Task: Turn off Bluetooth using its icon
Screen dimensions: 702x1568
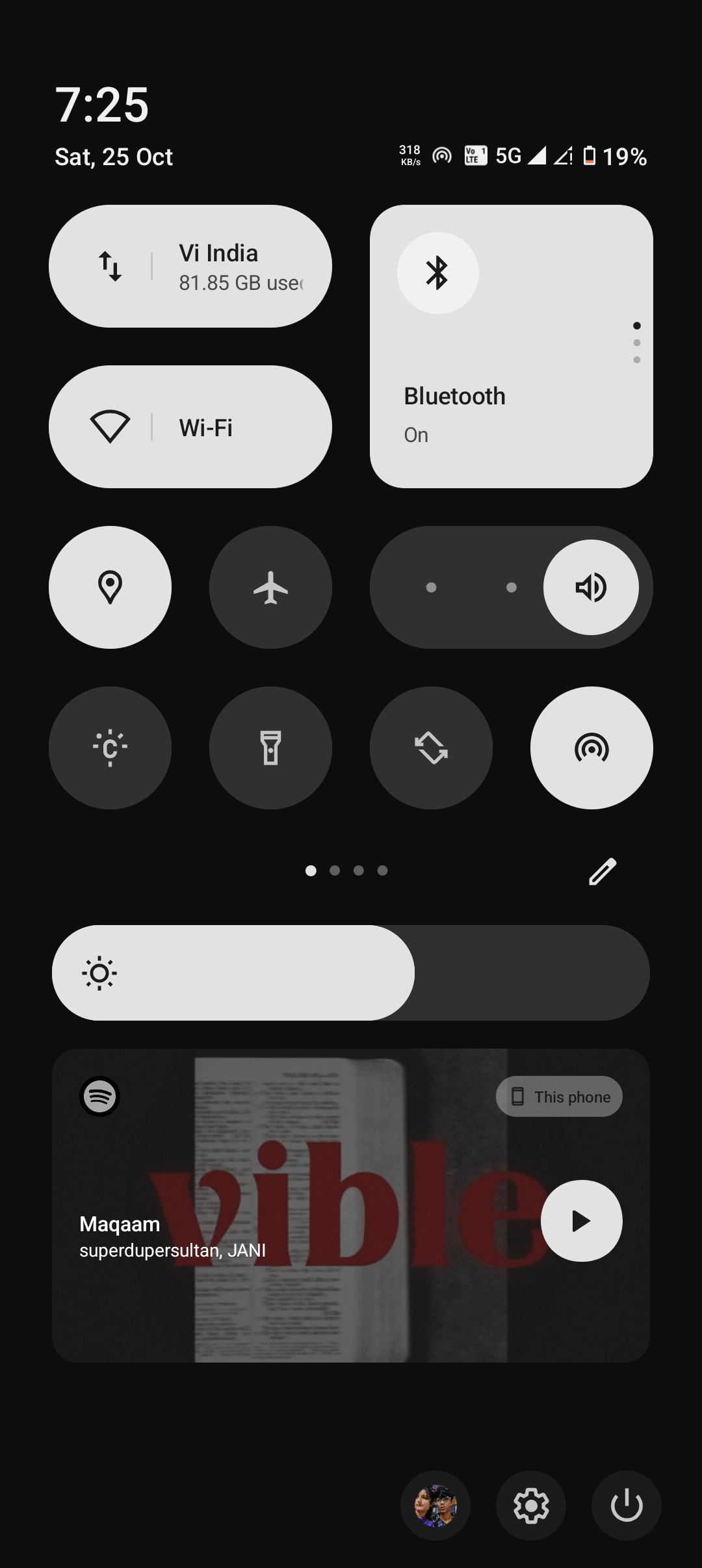Action: tap(437, 273)
